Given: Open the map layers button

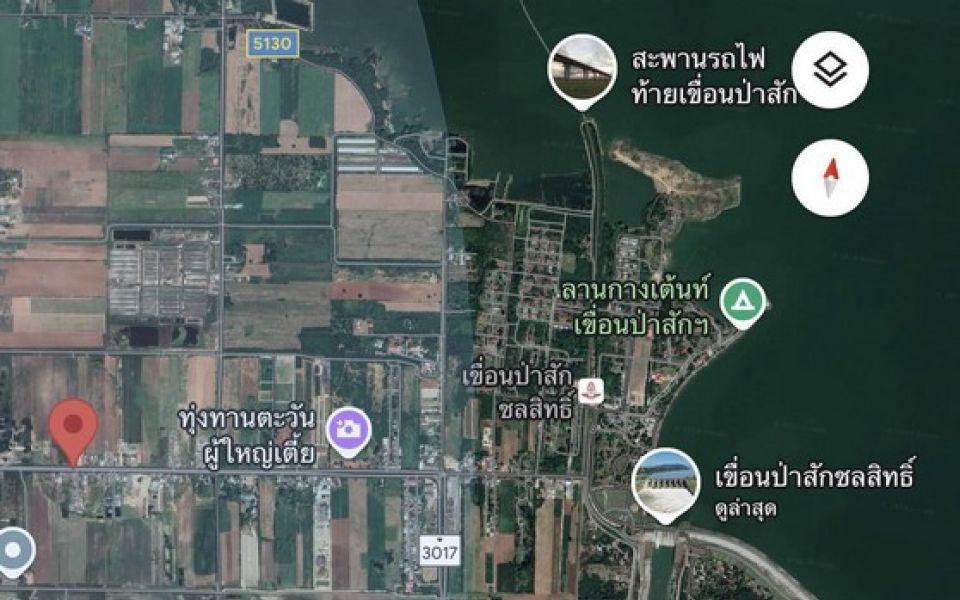Looking at the screenshot, I should pyautogui.click(x=829, y=70).
